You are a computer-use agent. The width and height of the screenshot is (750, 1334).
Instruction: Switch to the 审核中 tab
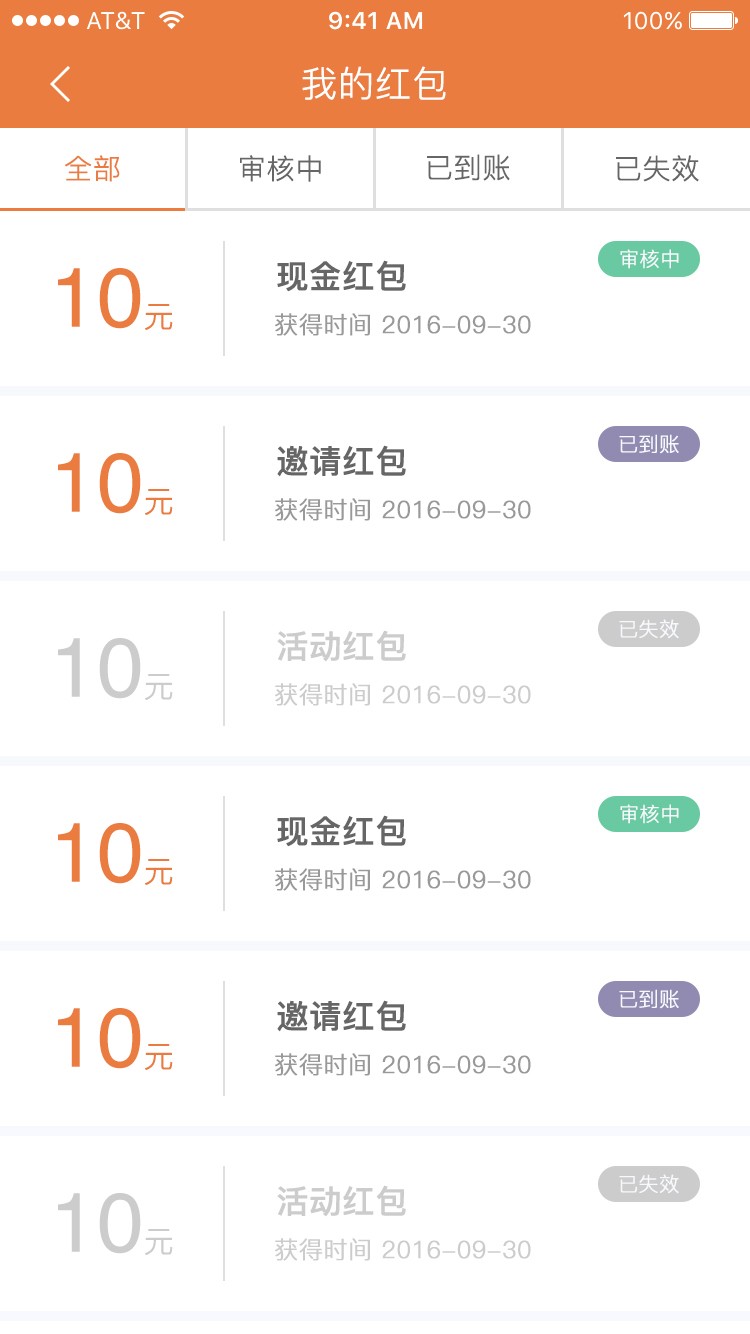pos(280,168)
